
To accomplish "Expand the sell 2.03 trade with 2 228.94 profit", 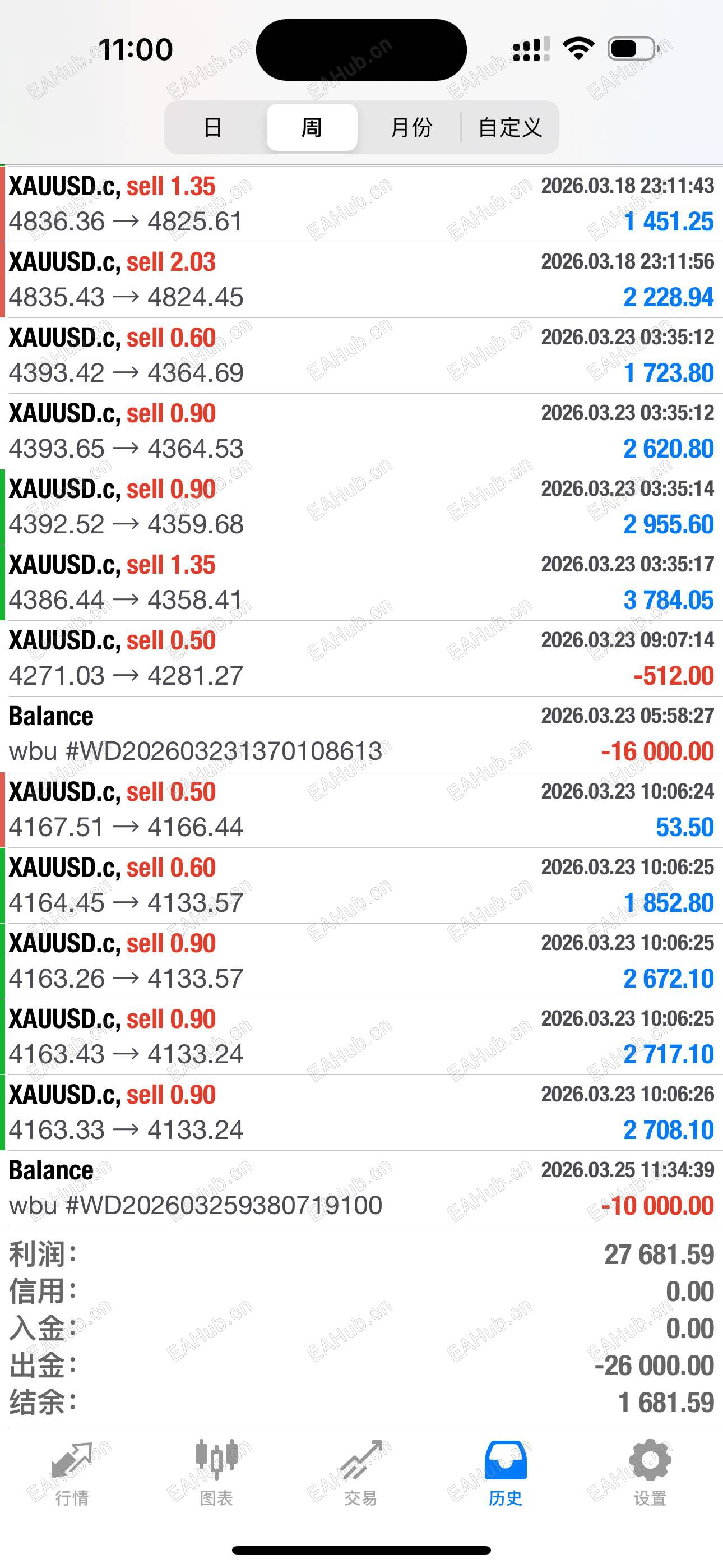I will tap(361, 279).
